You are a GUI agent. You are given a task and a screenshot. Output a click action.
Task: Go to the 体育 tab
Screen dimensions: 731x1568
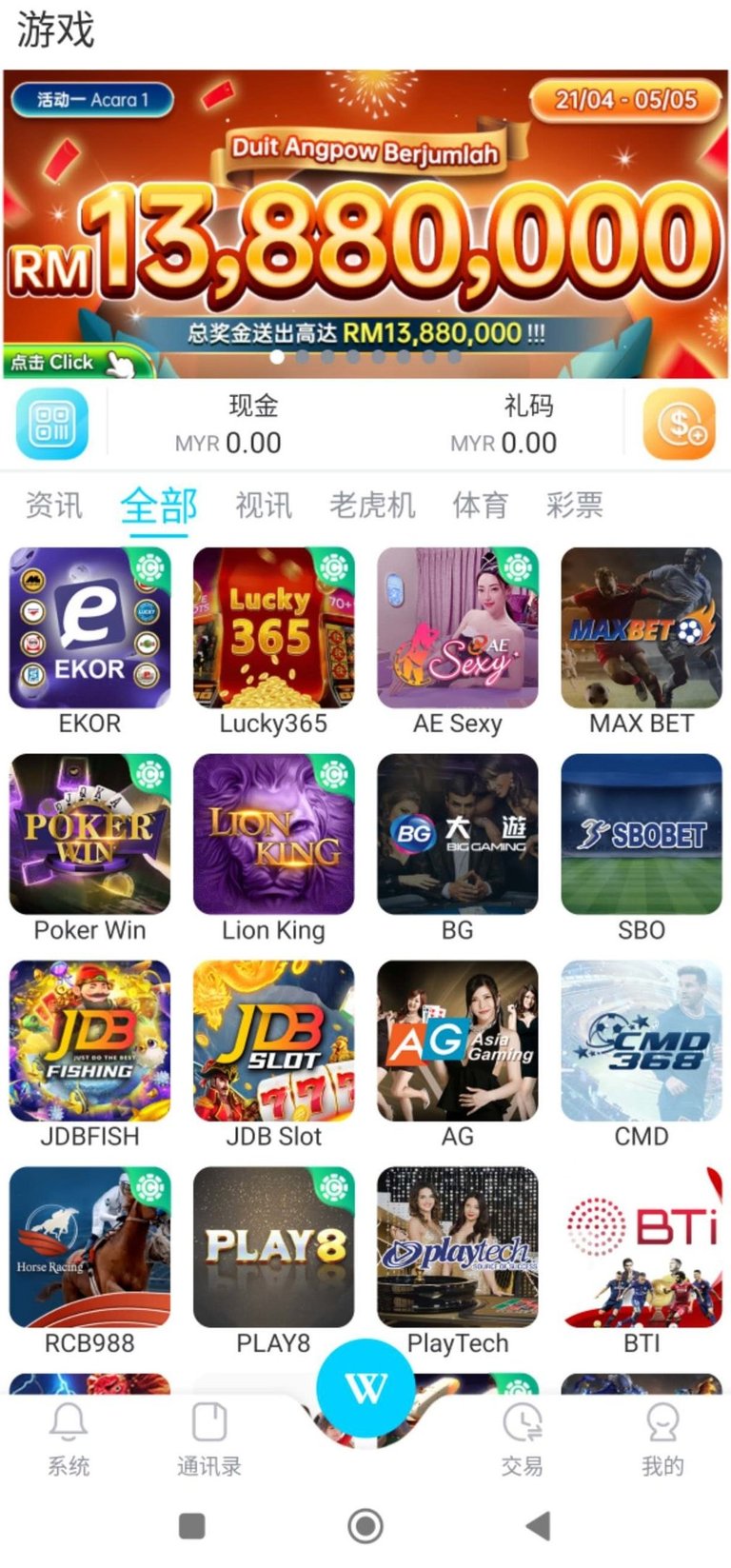coord(480,505)
